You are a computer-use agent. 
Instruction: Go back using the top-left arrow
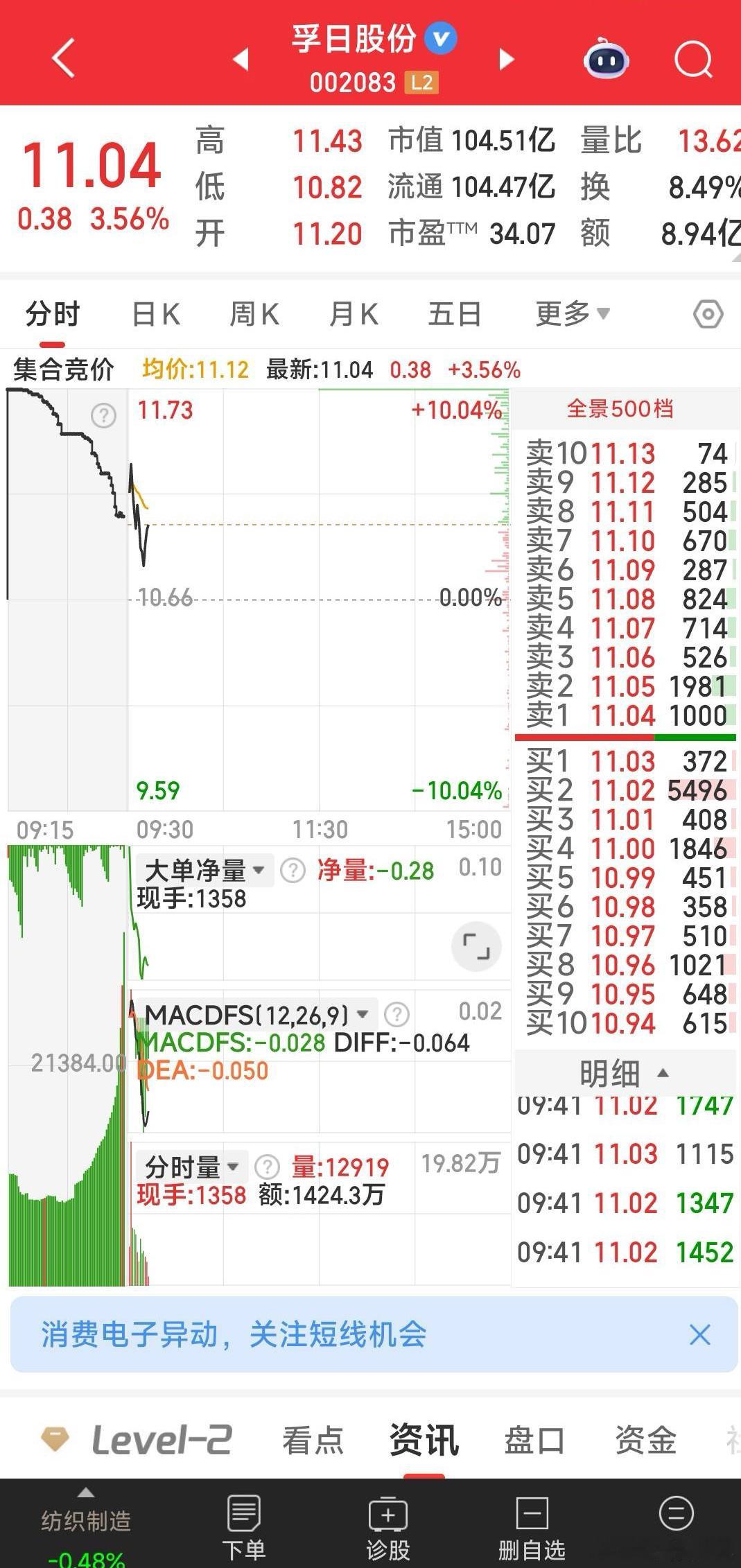tap(63, 58)
